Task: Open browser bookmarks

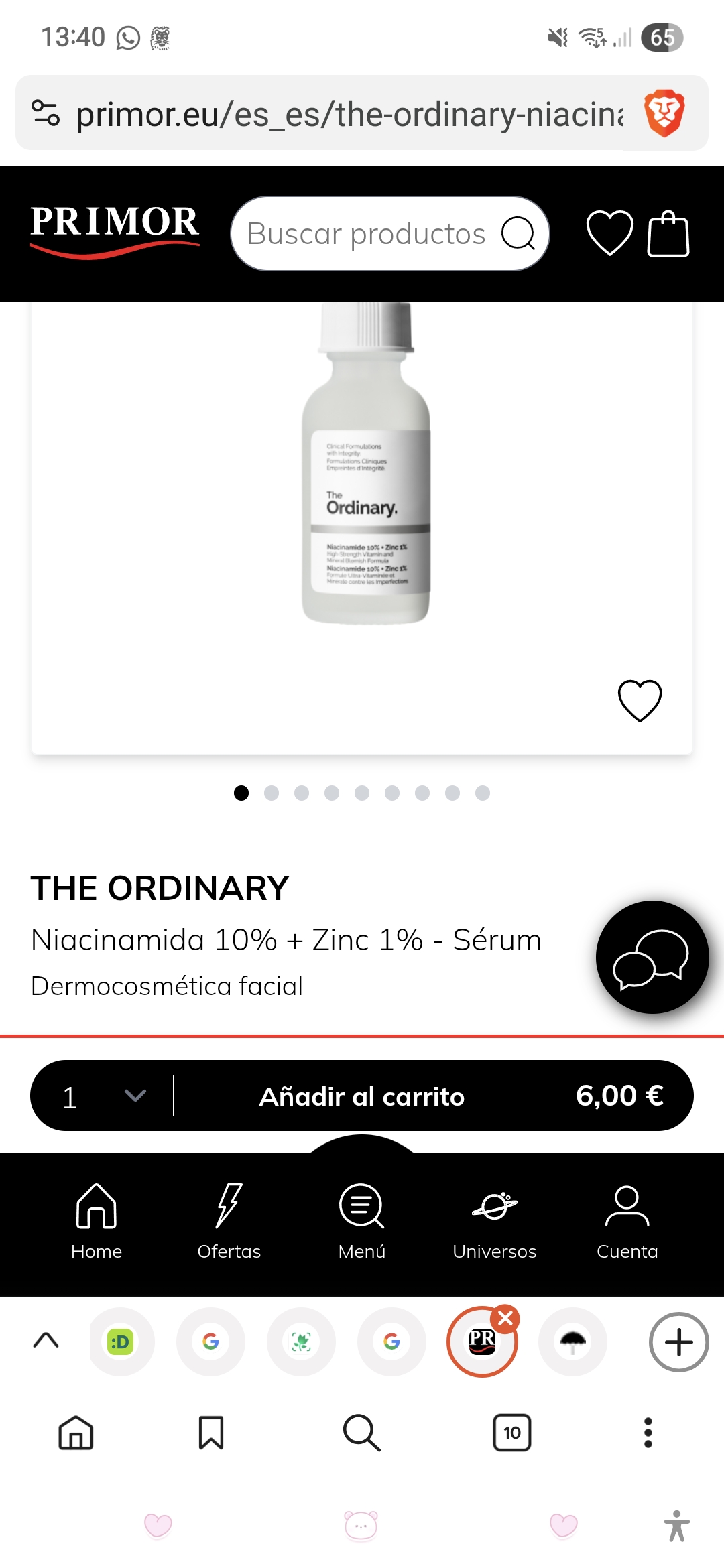Action: [x=211, y=1433]
